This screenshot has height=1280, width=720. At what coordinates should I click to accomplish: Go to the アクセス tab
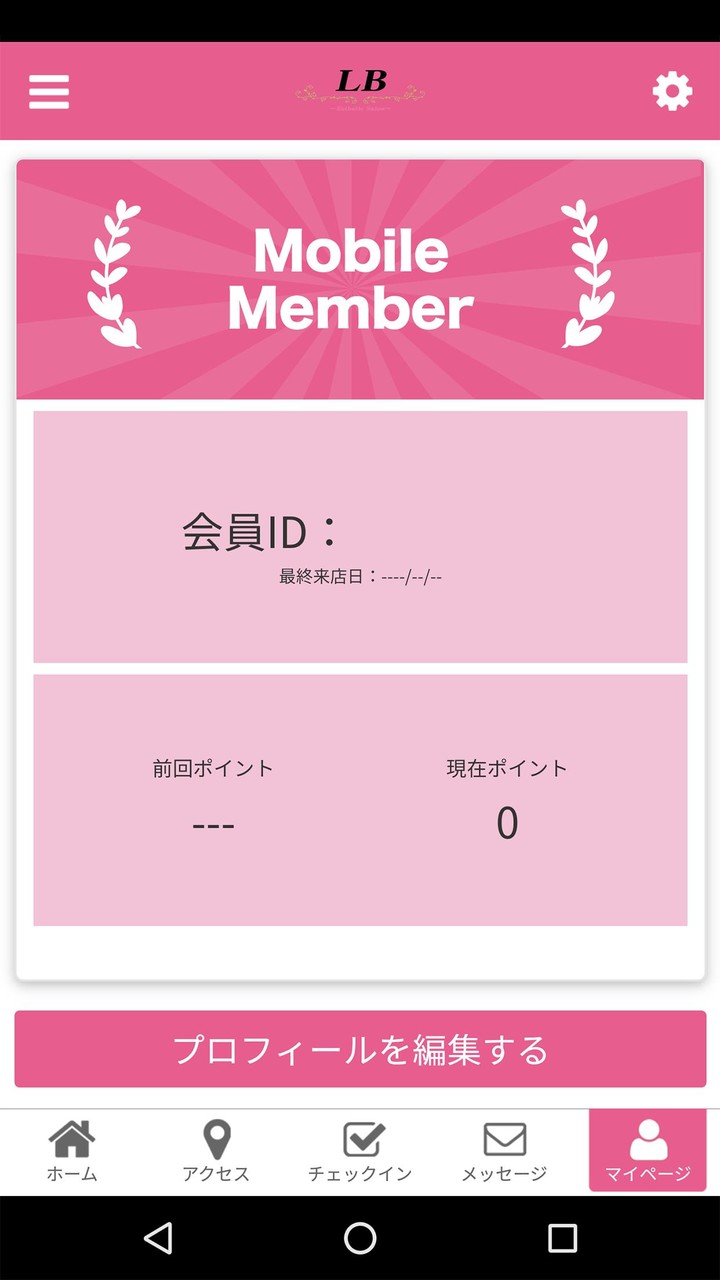[x=216, y=1151]
